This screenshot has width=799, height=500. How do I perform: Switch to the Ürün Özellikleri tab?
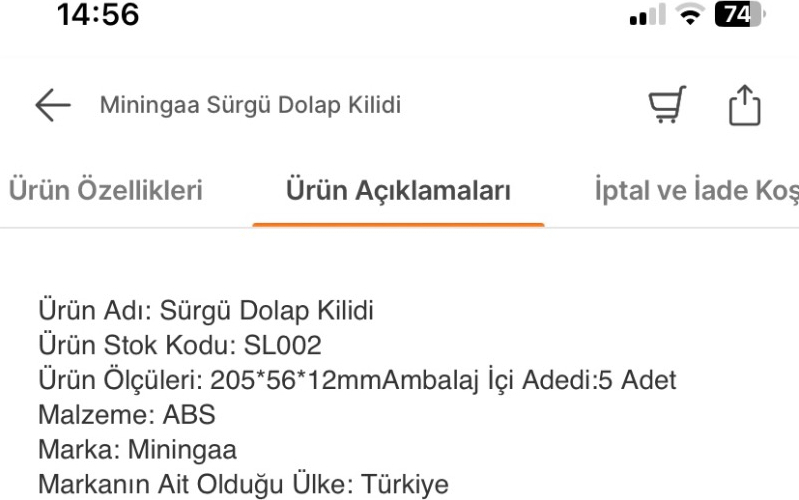coord(105,190)
